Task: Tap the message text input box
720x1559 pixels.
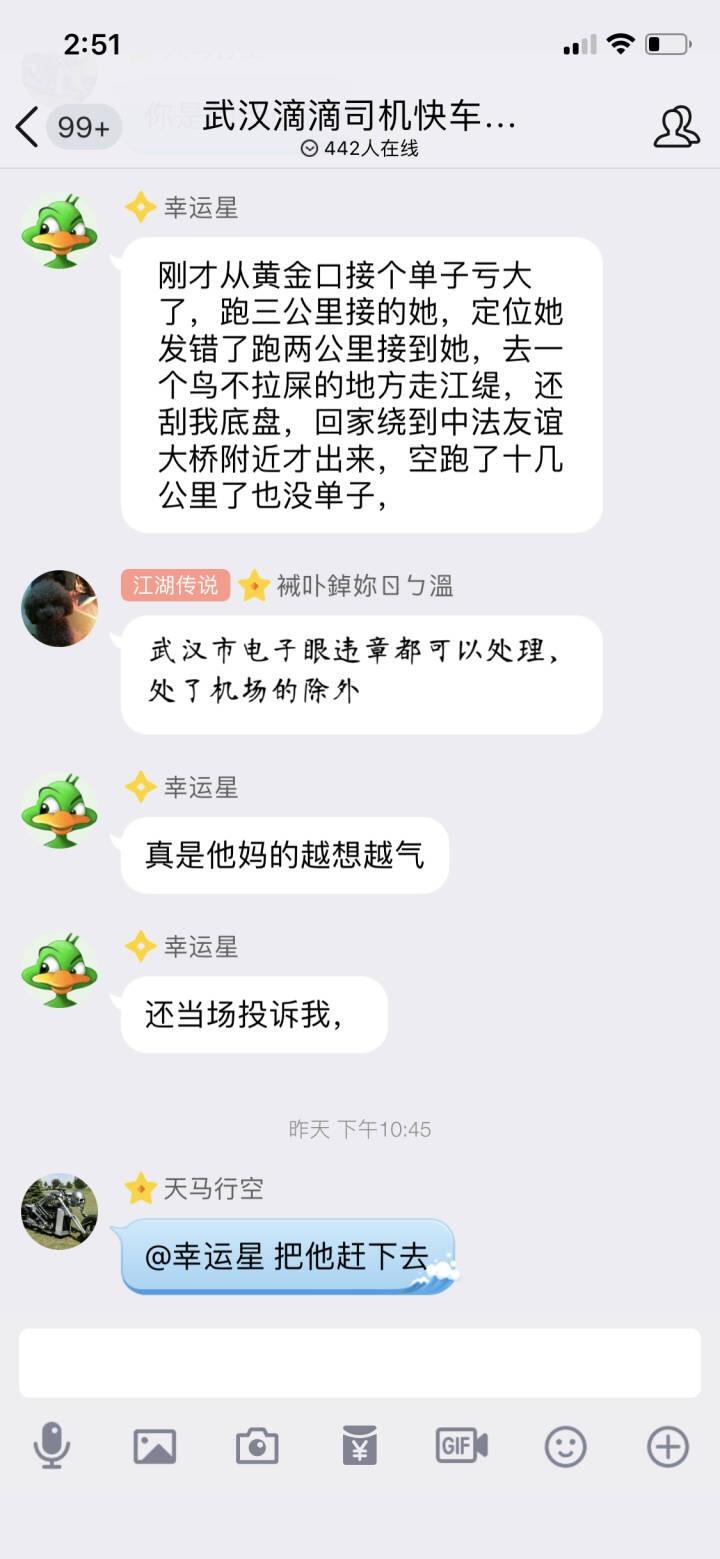Action: 360,1362
